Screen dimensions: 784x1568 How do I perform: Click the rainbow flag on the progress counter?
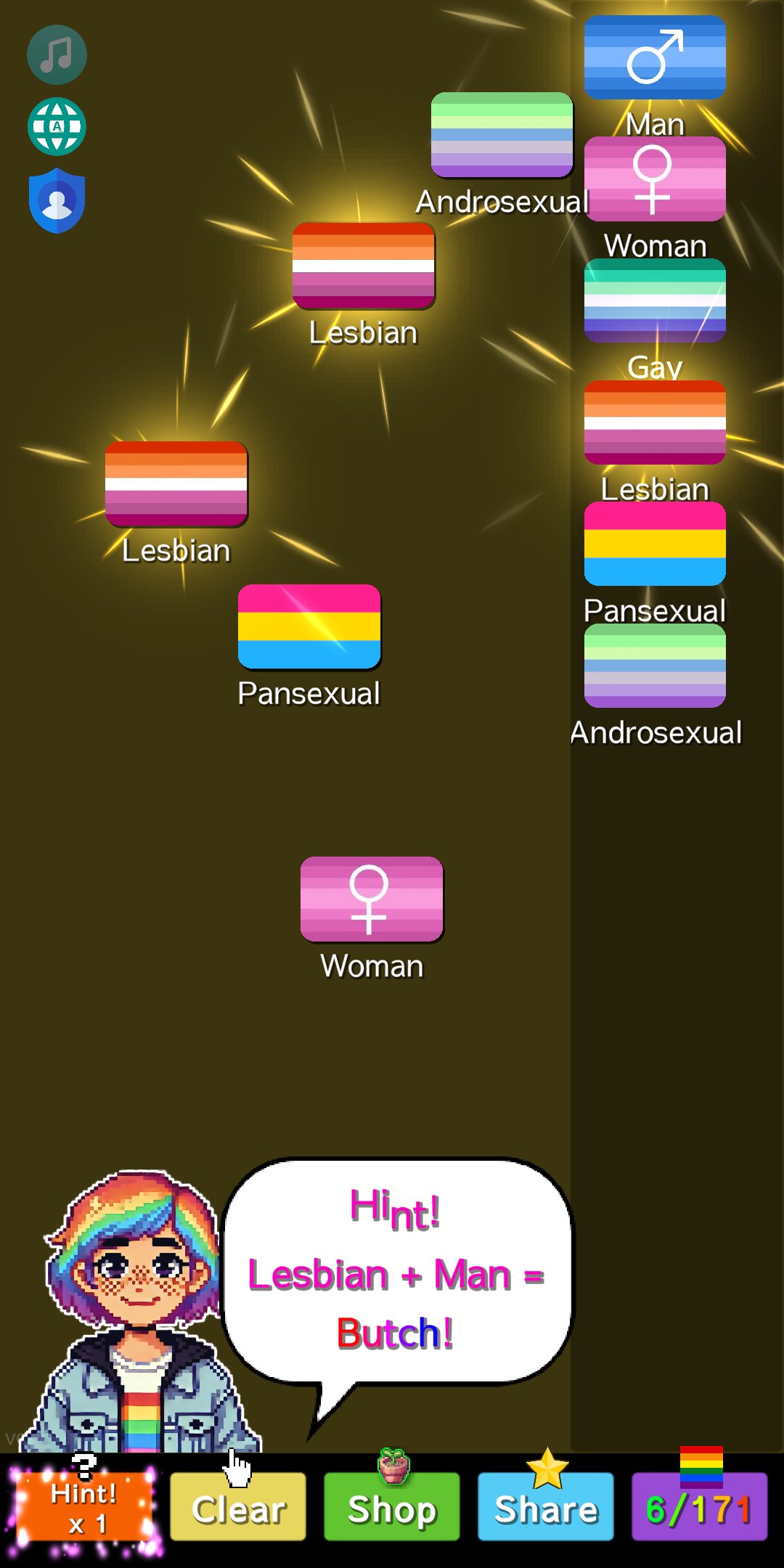(702, 1468)
